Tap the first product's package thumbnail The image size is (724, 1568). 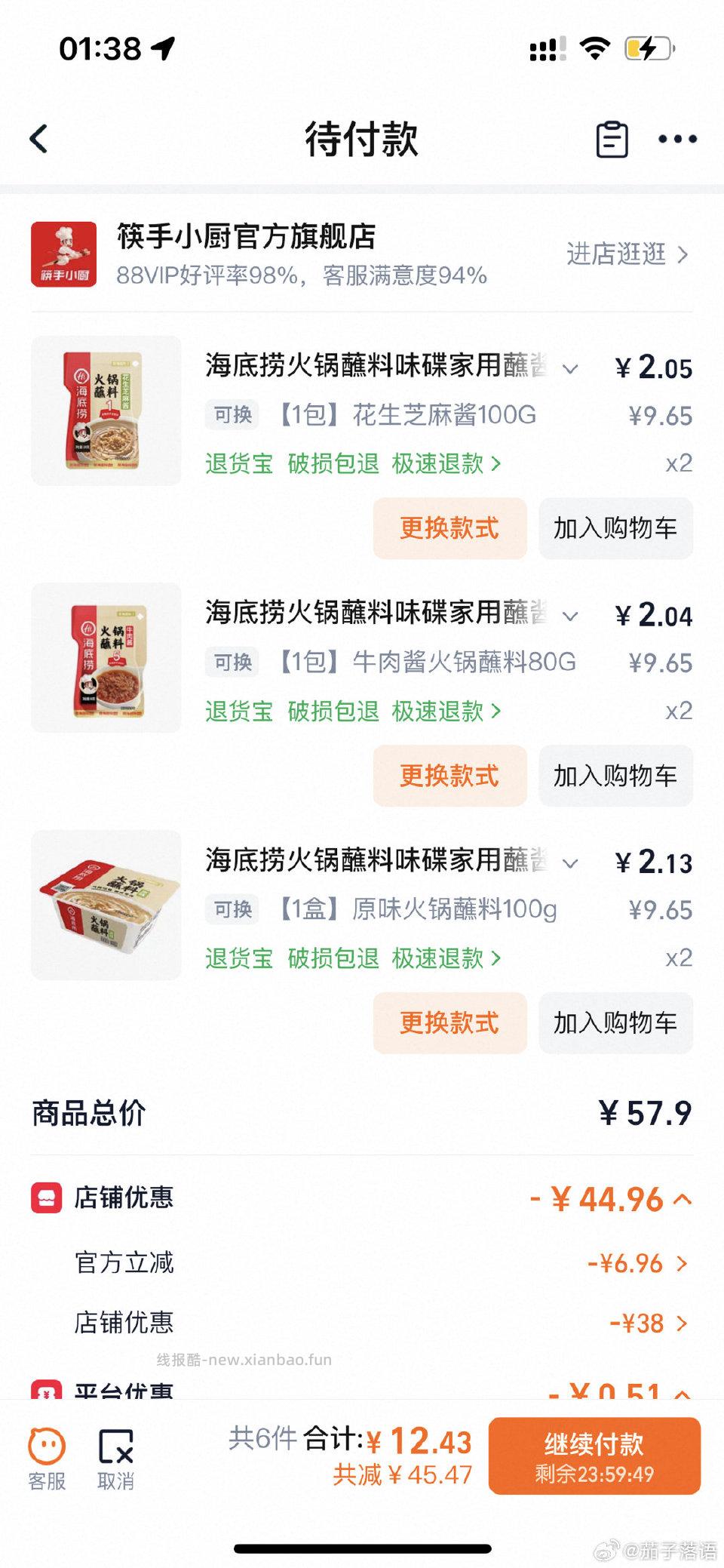tap(106, 411)
